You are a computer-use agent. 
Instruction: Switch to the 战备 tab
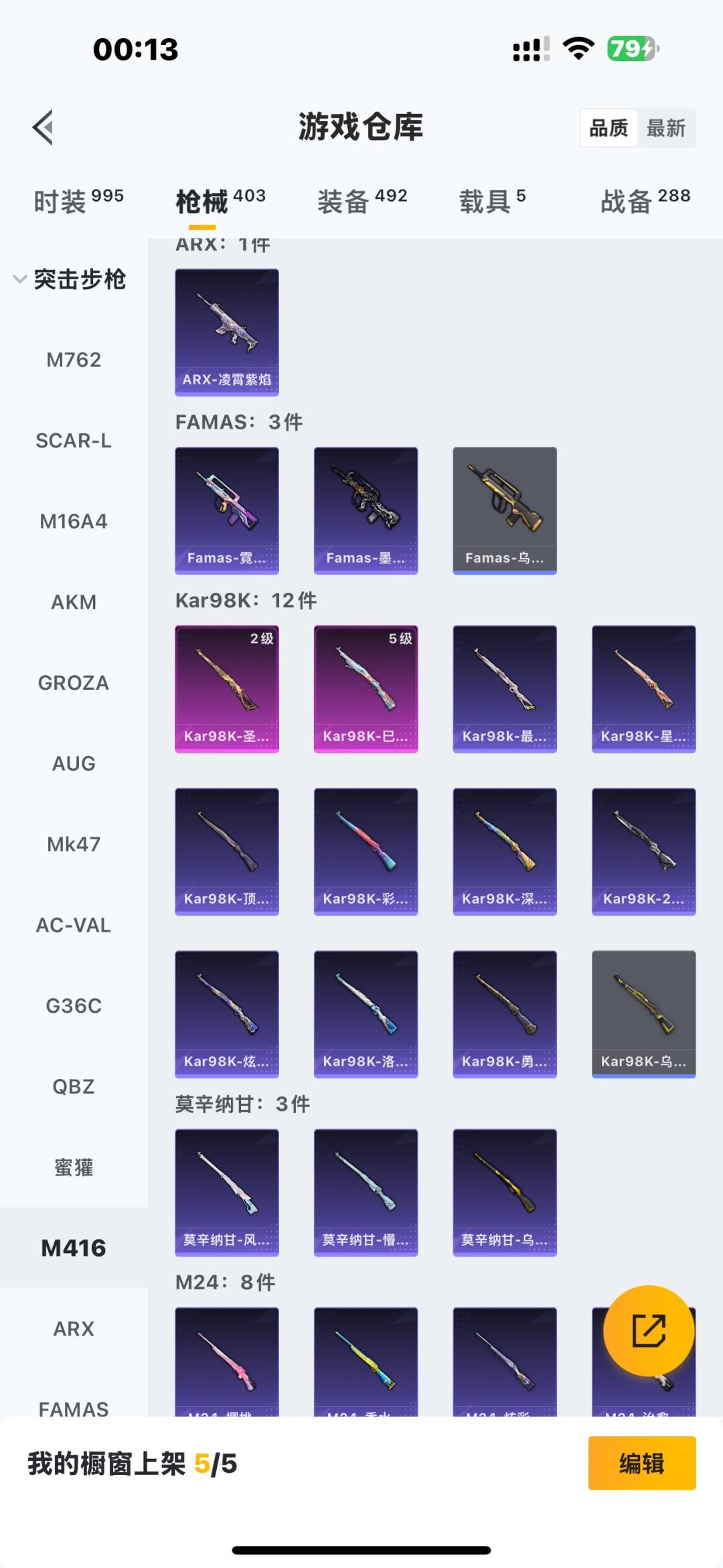[x=645, y=200]
